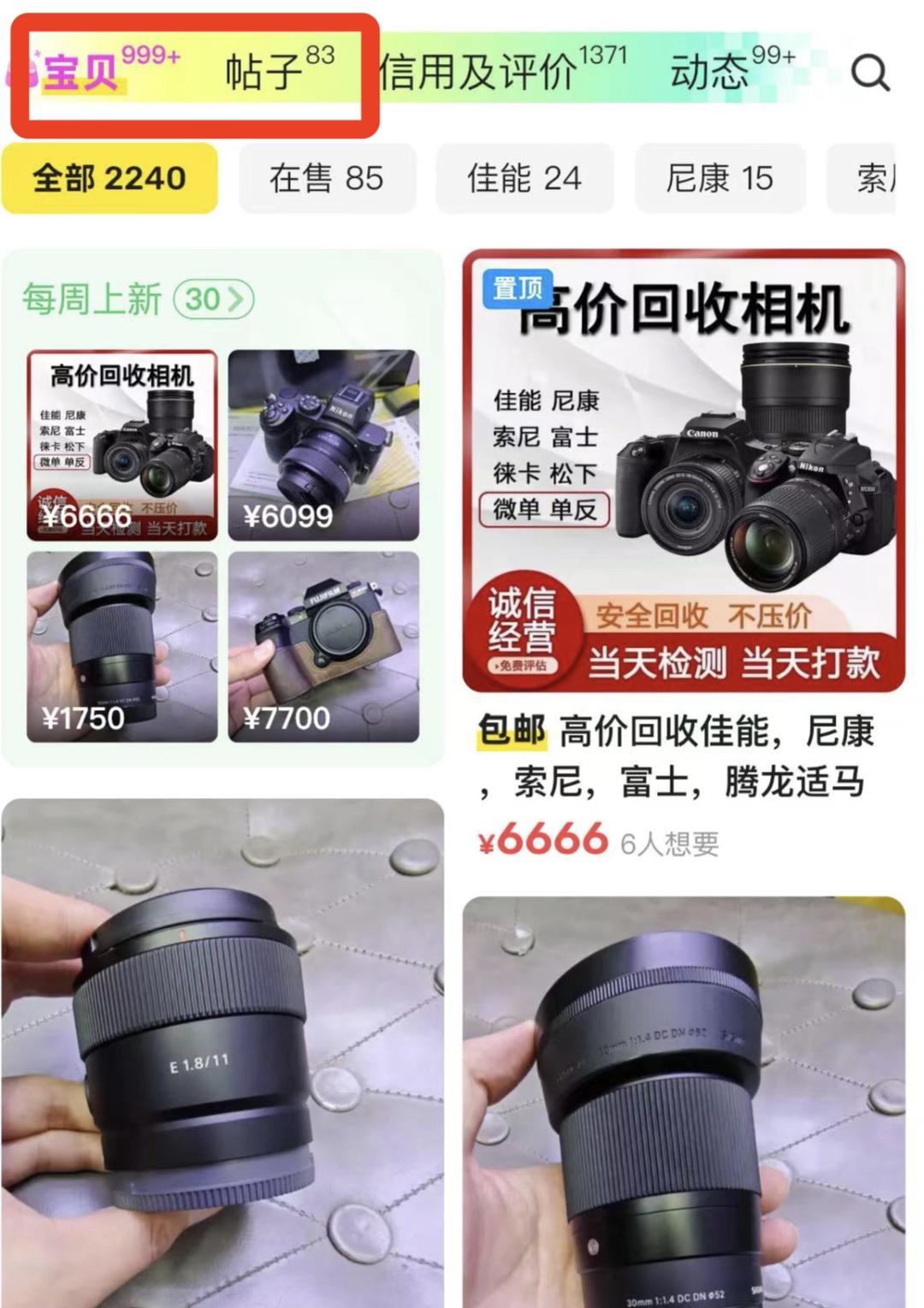Open the E 1.8/11 lens listing
This screenshot has height=1308, width=924.
[222, 1052]
